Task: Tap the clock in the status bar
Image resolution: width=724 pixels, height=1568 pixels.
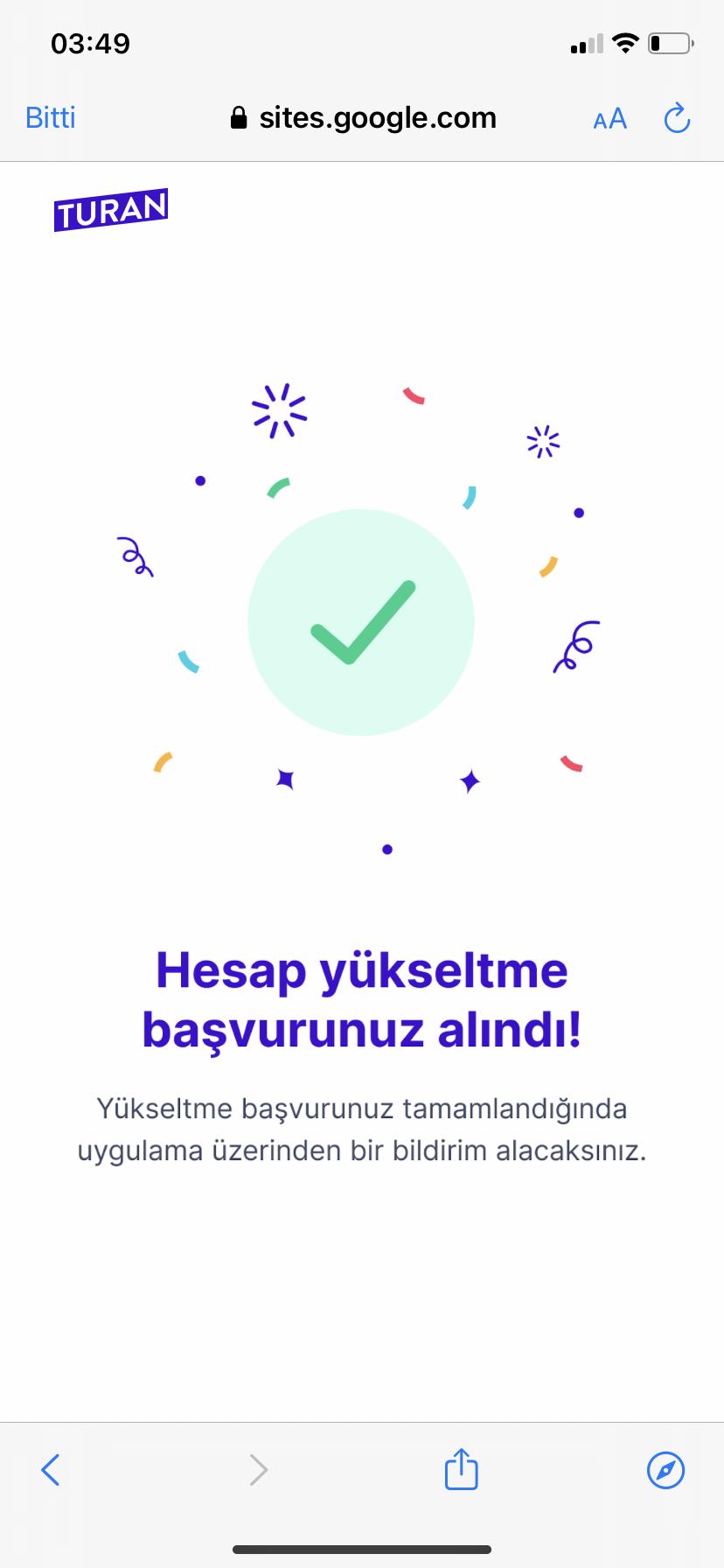Action: (x=90, y=43)
